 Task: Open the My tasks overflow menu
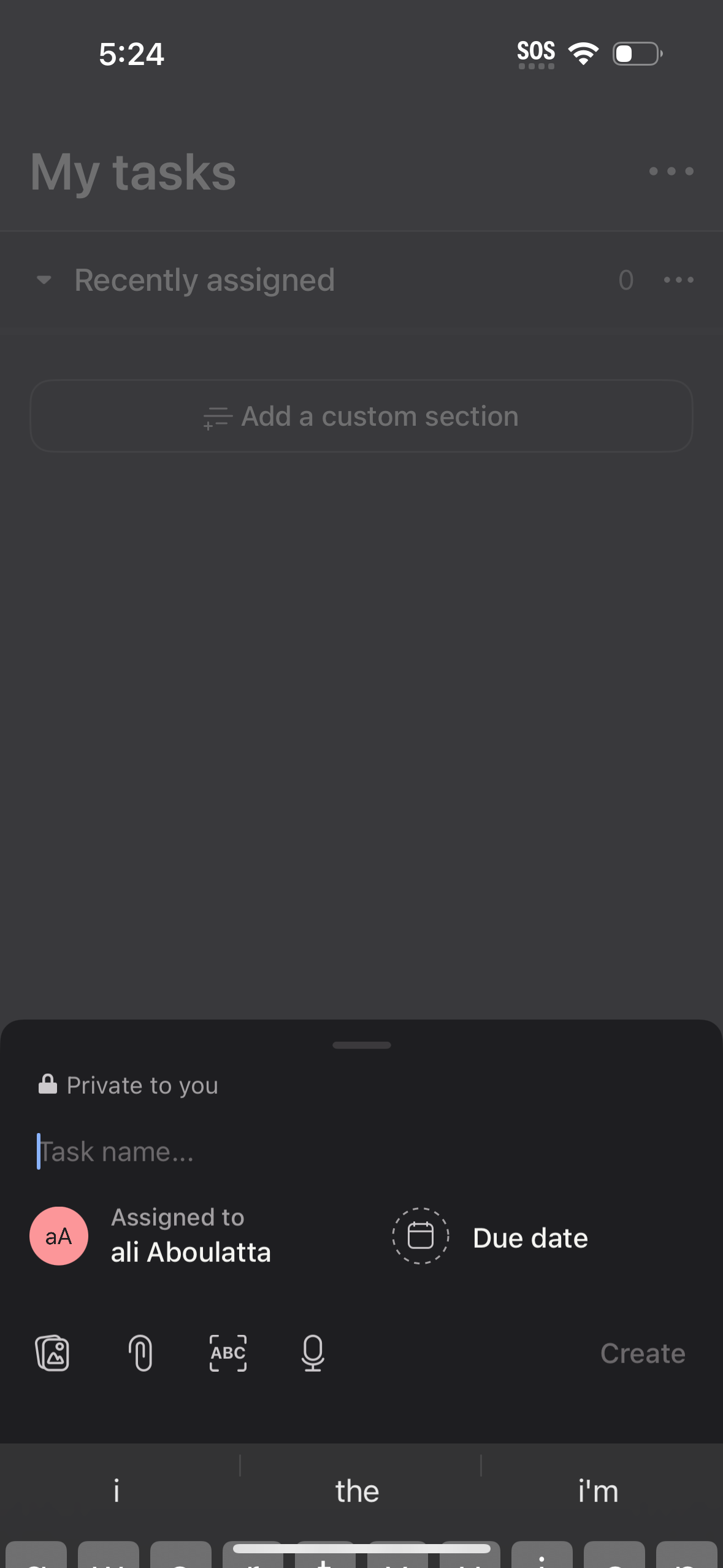pos(670,172)
